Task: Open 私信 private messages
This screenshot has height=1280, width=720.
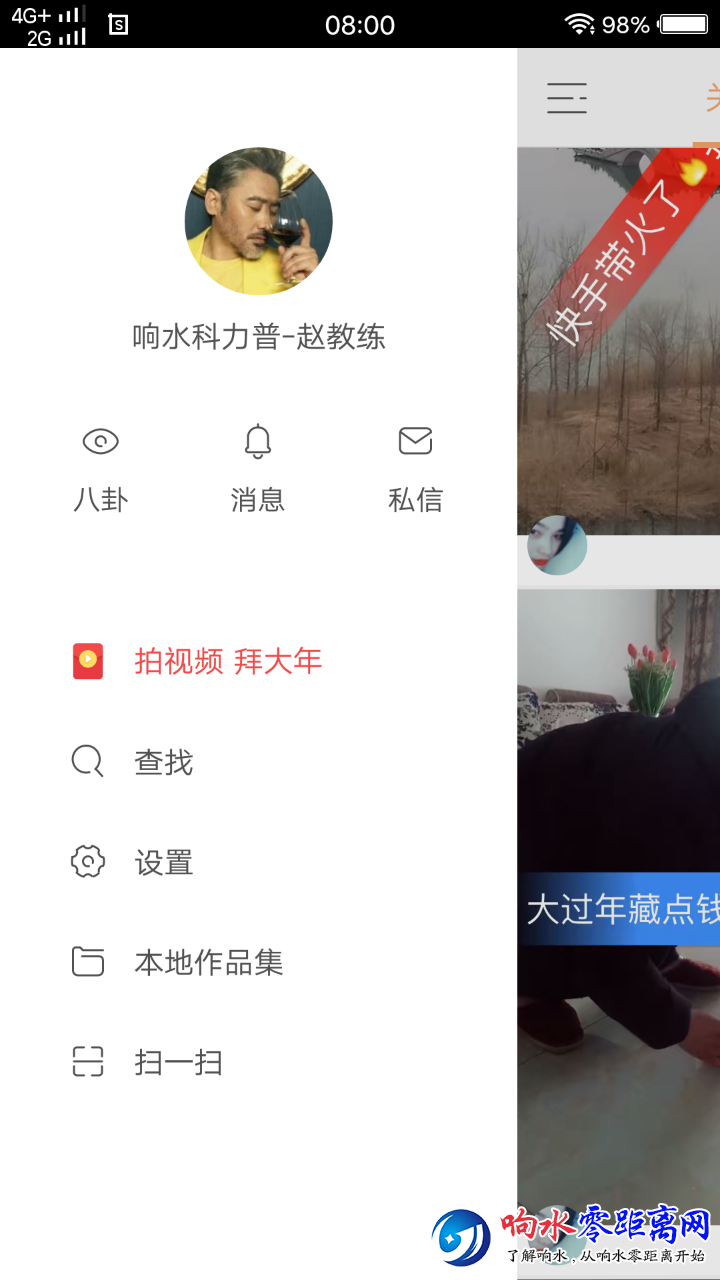Action: coord(415,467)
